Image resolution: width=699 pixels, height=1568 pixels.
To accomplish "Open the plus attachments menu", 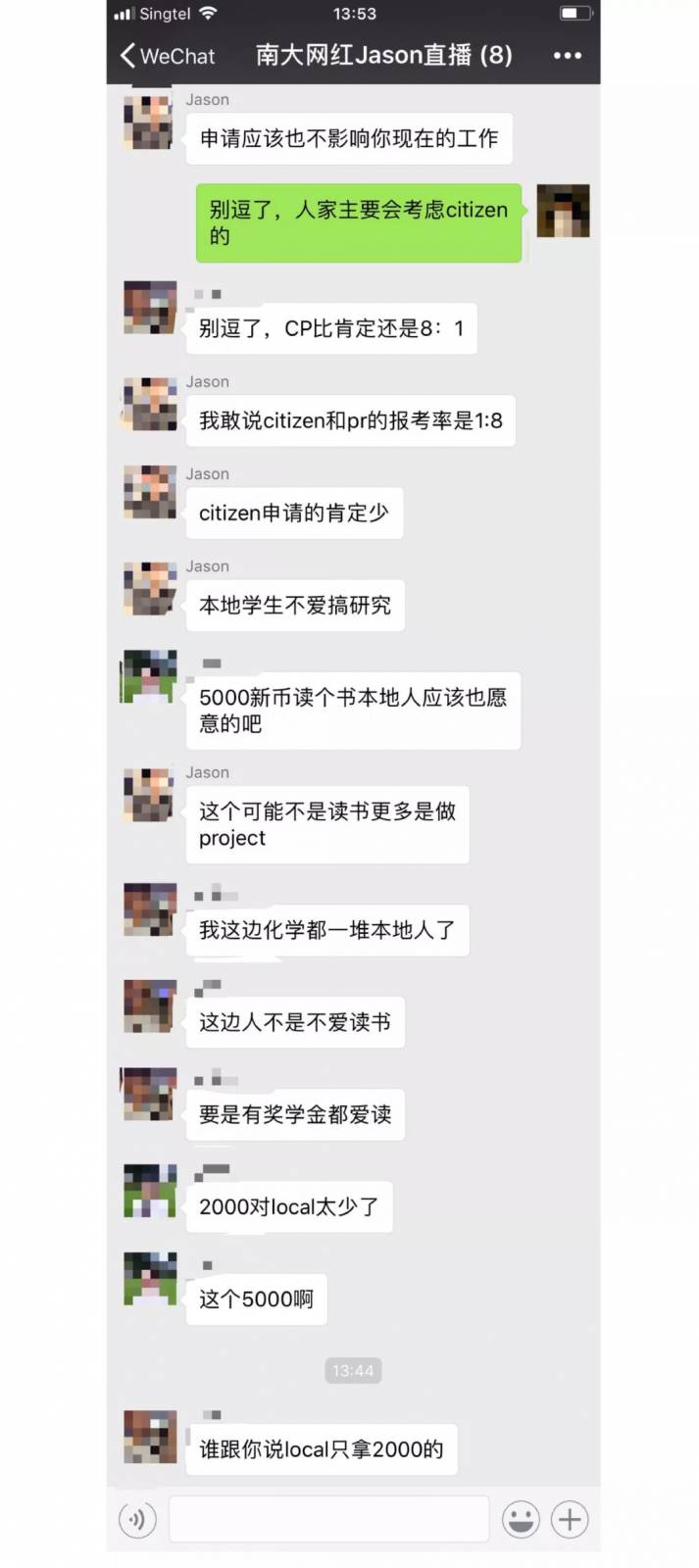I will tap(570, 1520).
